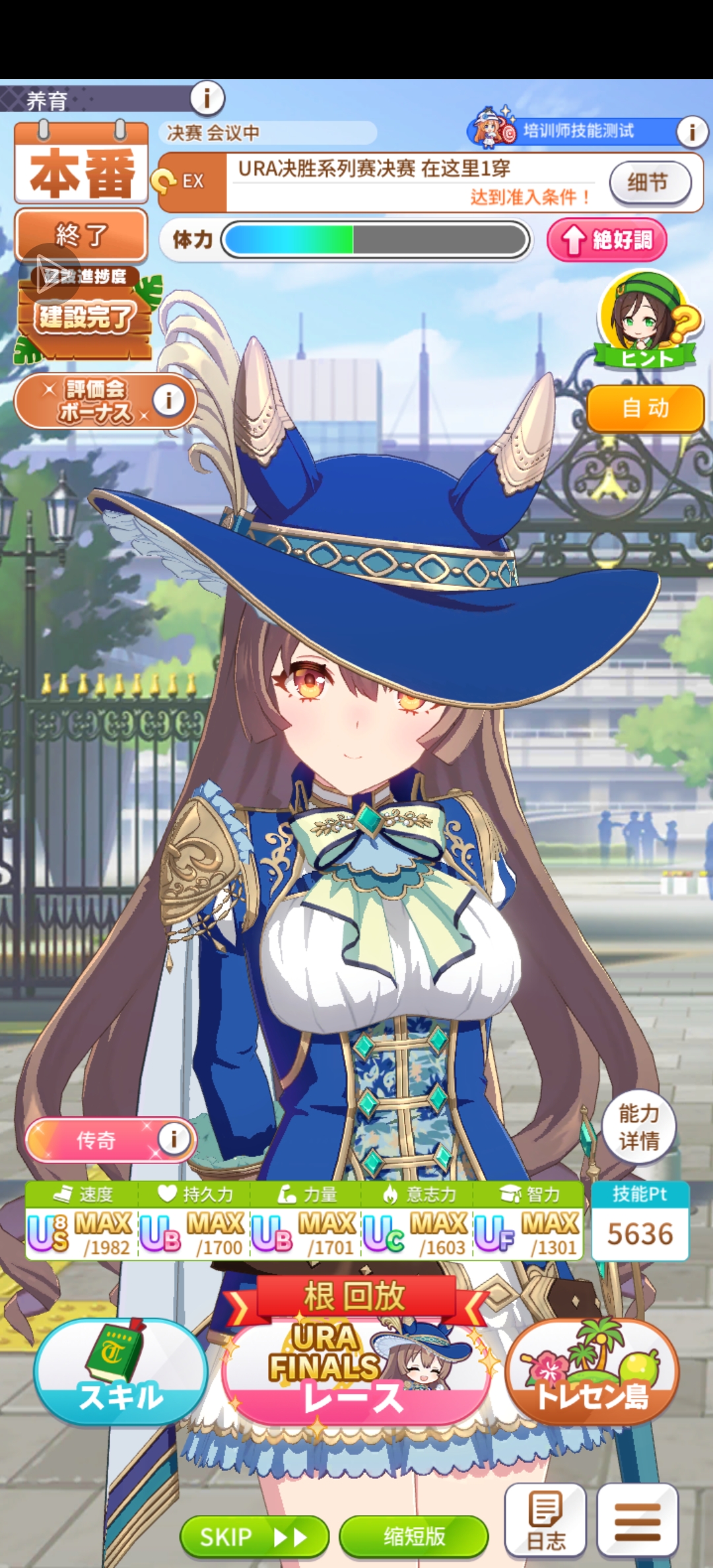This screenshot has height=1568, width=713.
Task: Tap the 细节 details button
Action: (x=650, y=182)
